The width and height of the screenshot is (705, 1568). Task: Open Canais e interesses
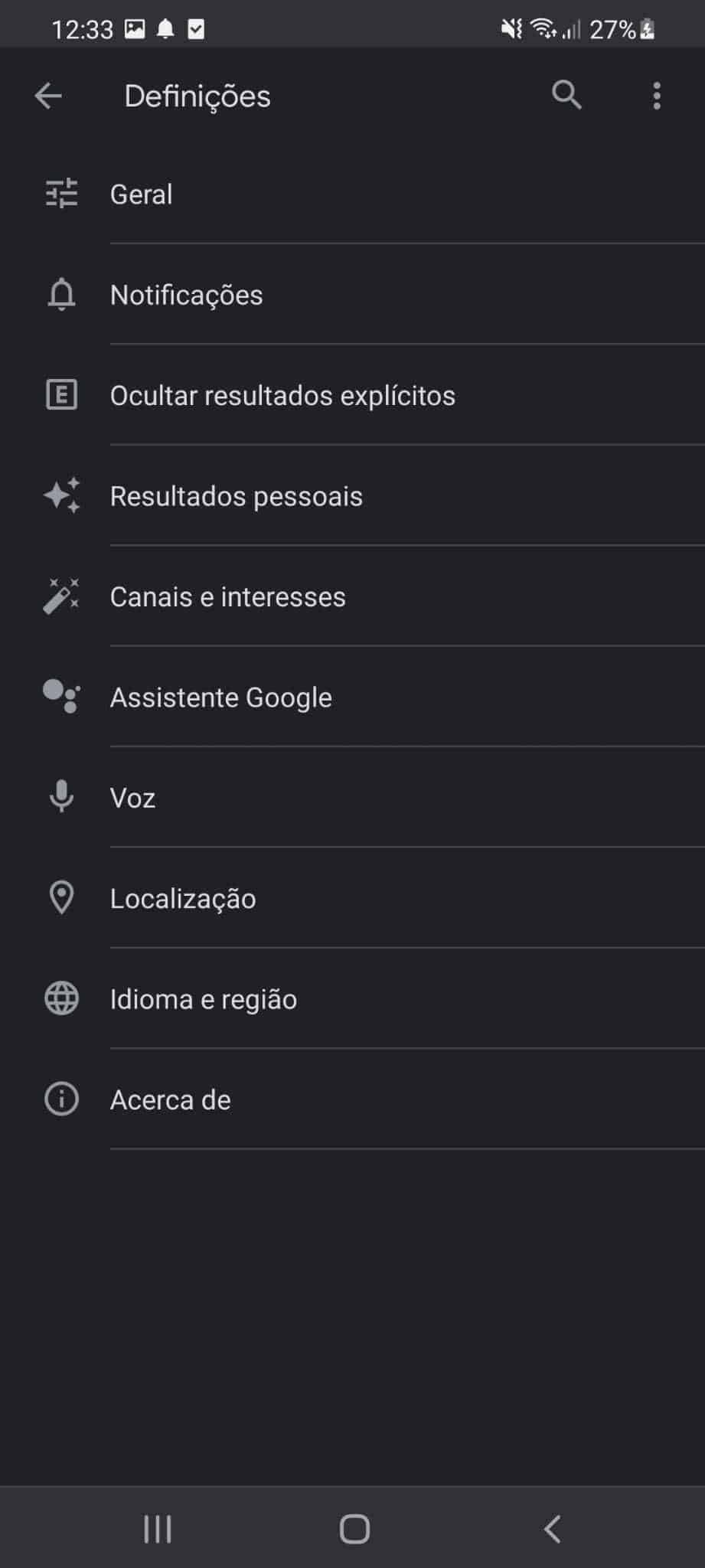352,596
